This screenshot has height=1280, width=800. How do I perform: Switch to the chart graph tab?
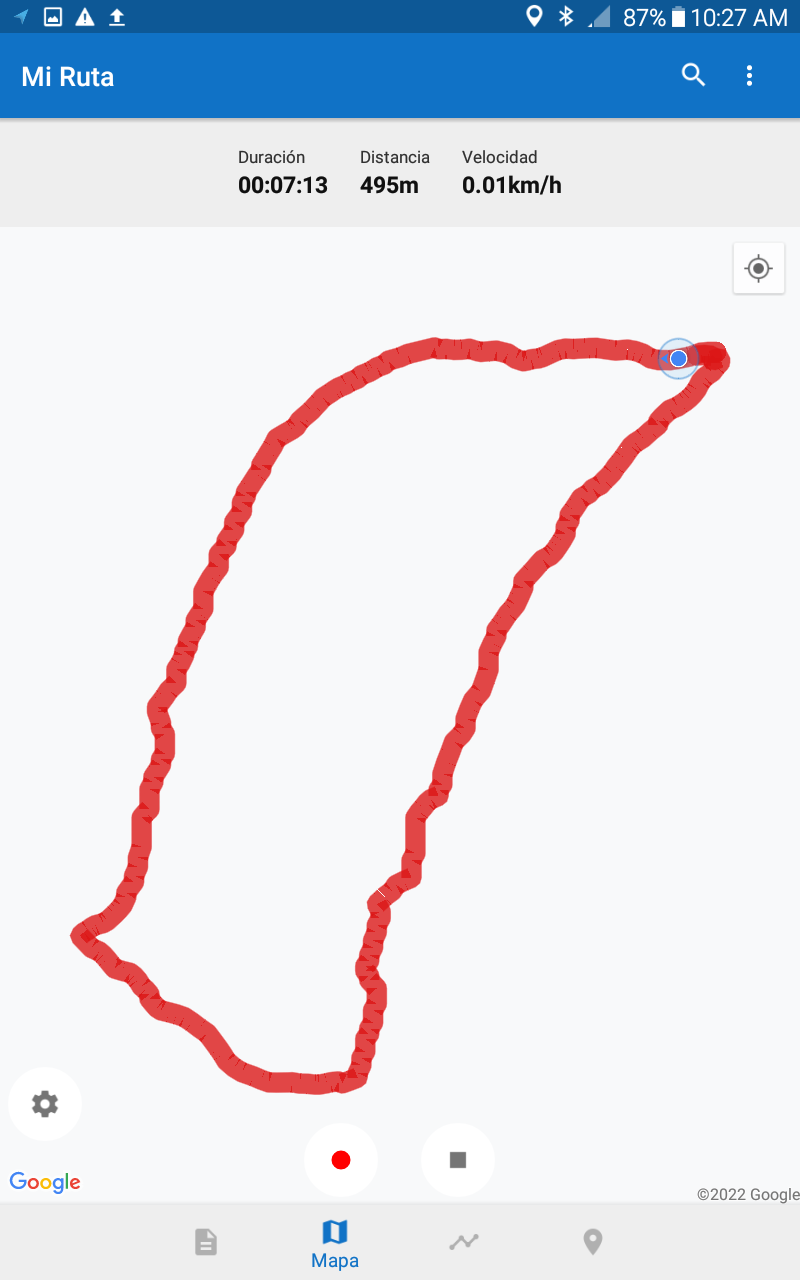tap(464, 1242)
